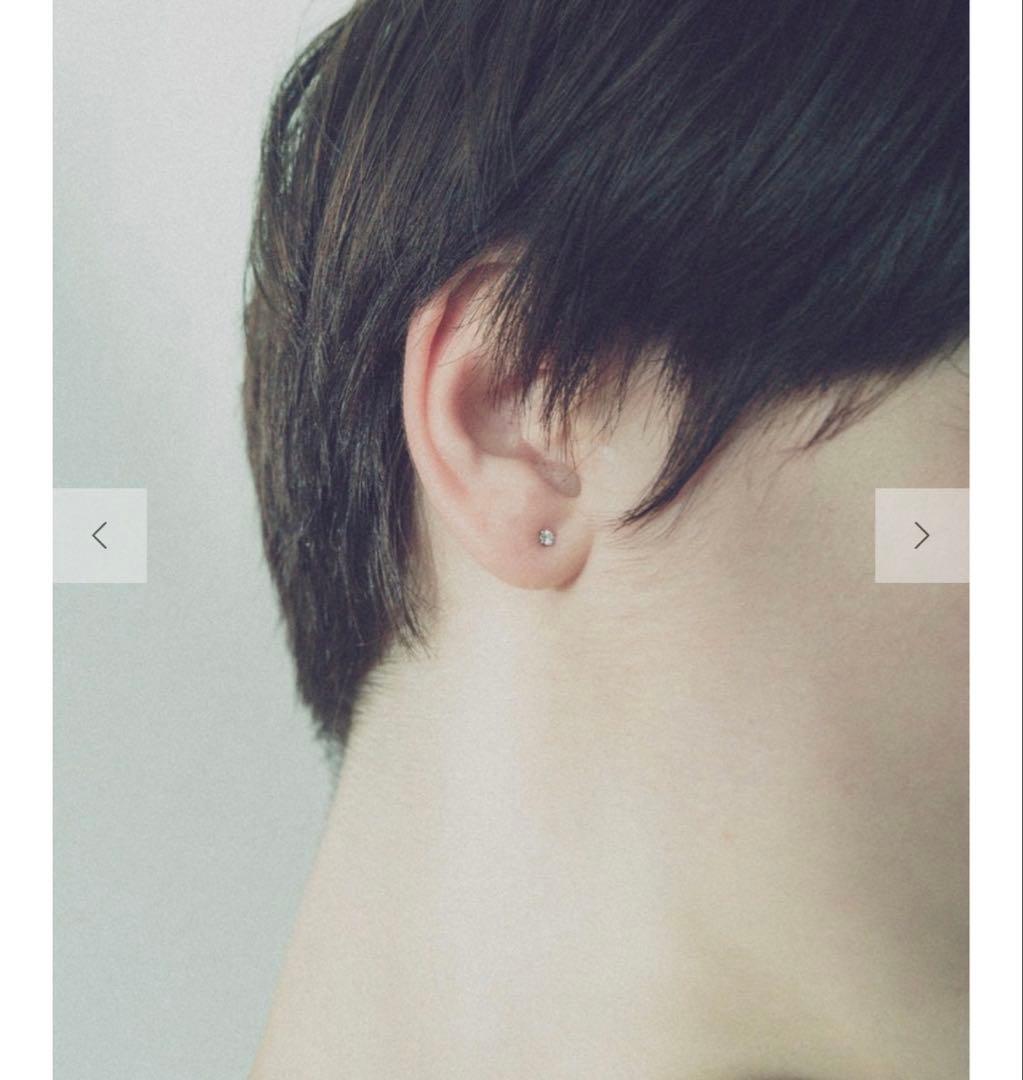Go to the next image
Image resolution: width=1023 pixels, height=1080 pixels.
pos(921,535)
